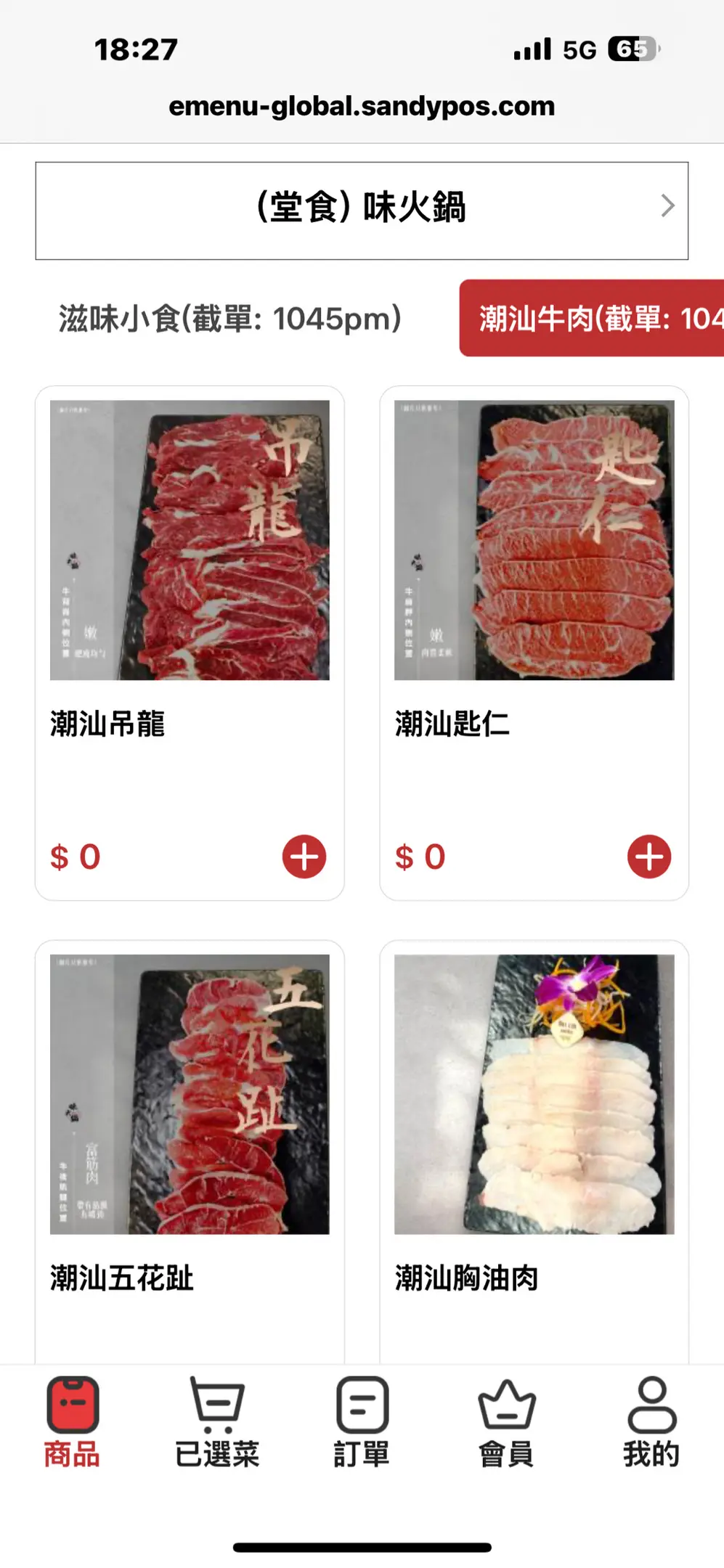Select the 潮汕牛肉 category tab

(593, 318)
